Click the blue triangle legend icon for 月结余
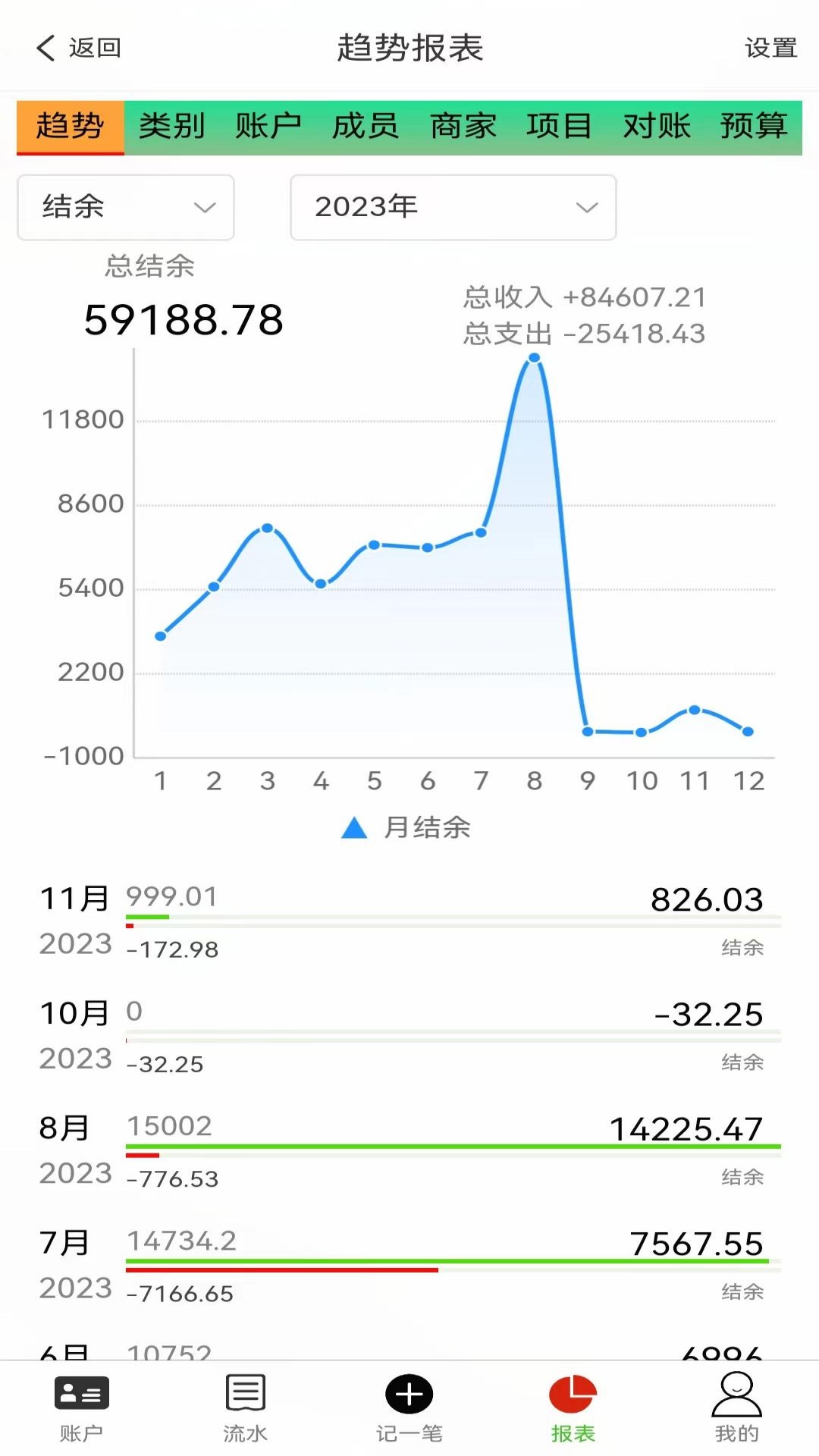This screenshot has width=819, height=1456. 353,828
